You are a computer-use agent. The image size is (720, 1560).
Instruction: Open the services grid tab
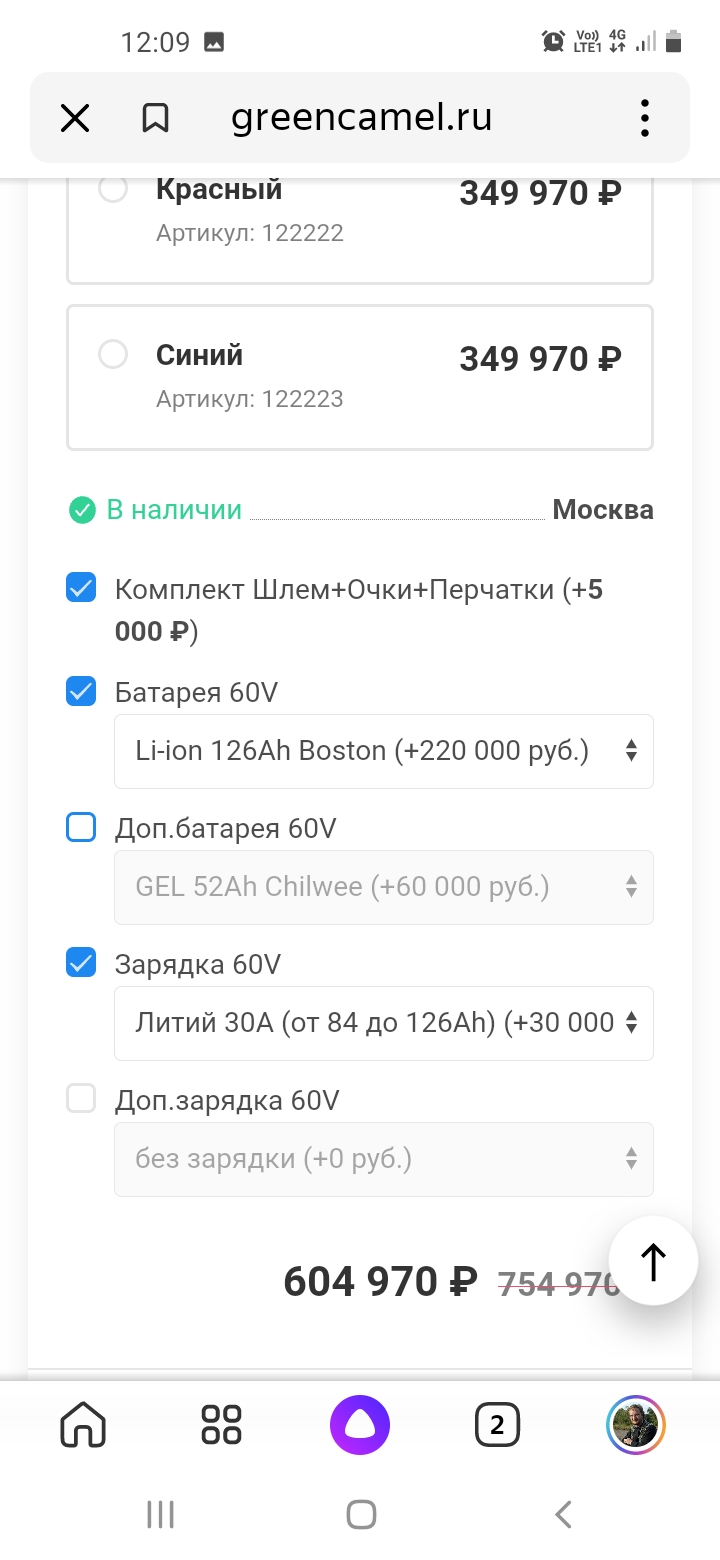click(221, 1424)
